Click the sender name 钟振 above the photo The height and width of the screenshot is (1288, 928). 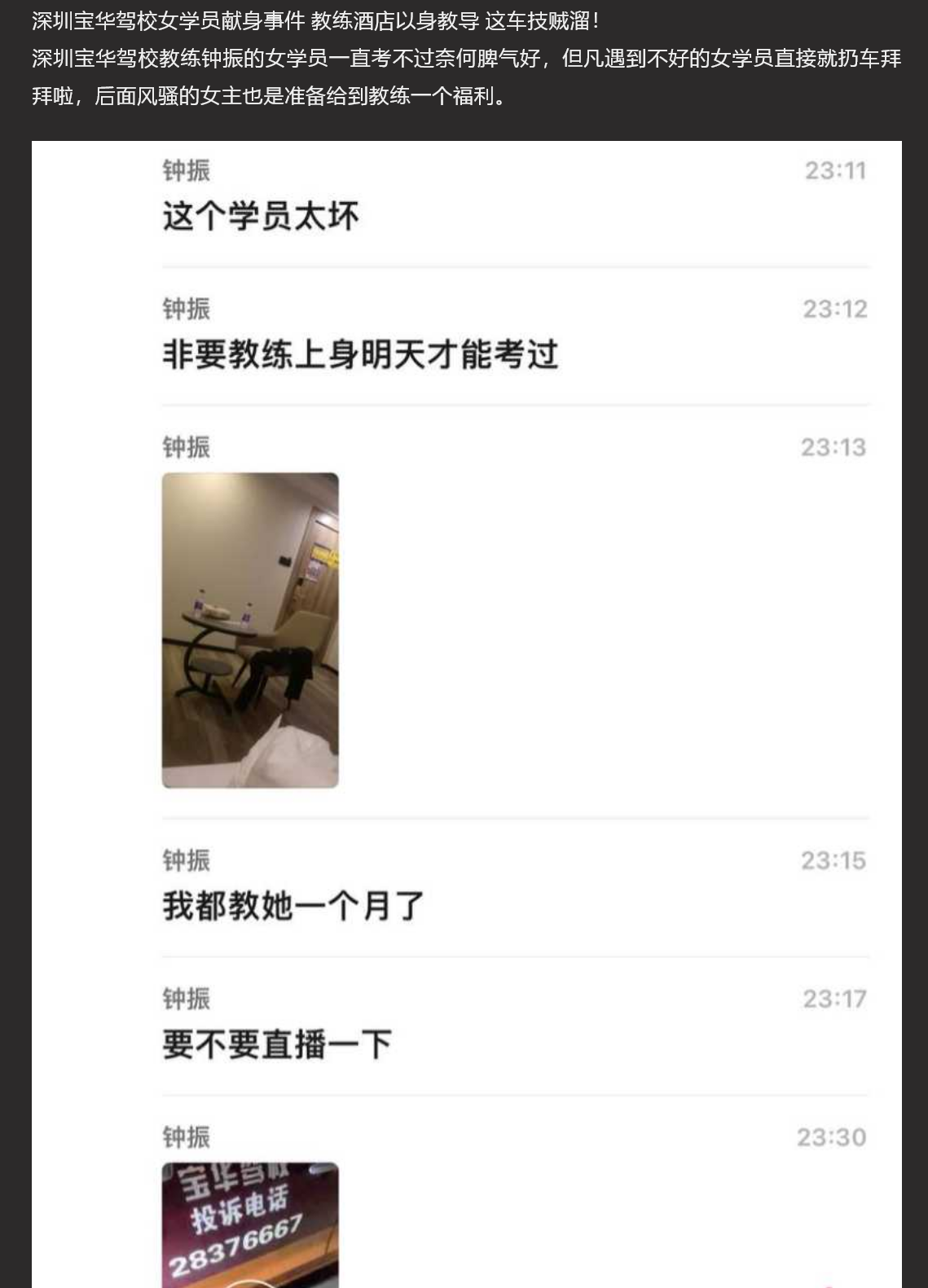(180, 443)
